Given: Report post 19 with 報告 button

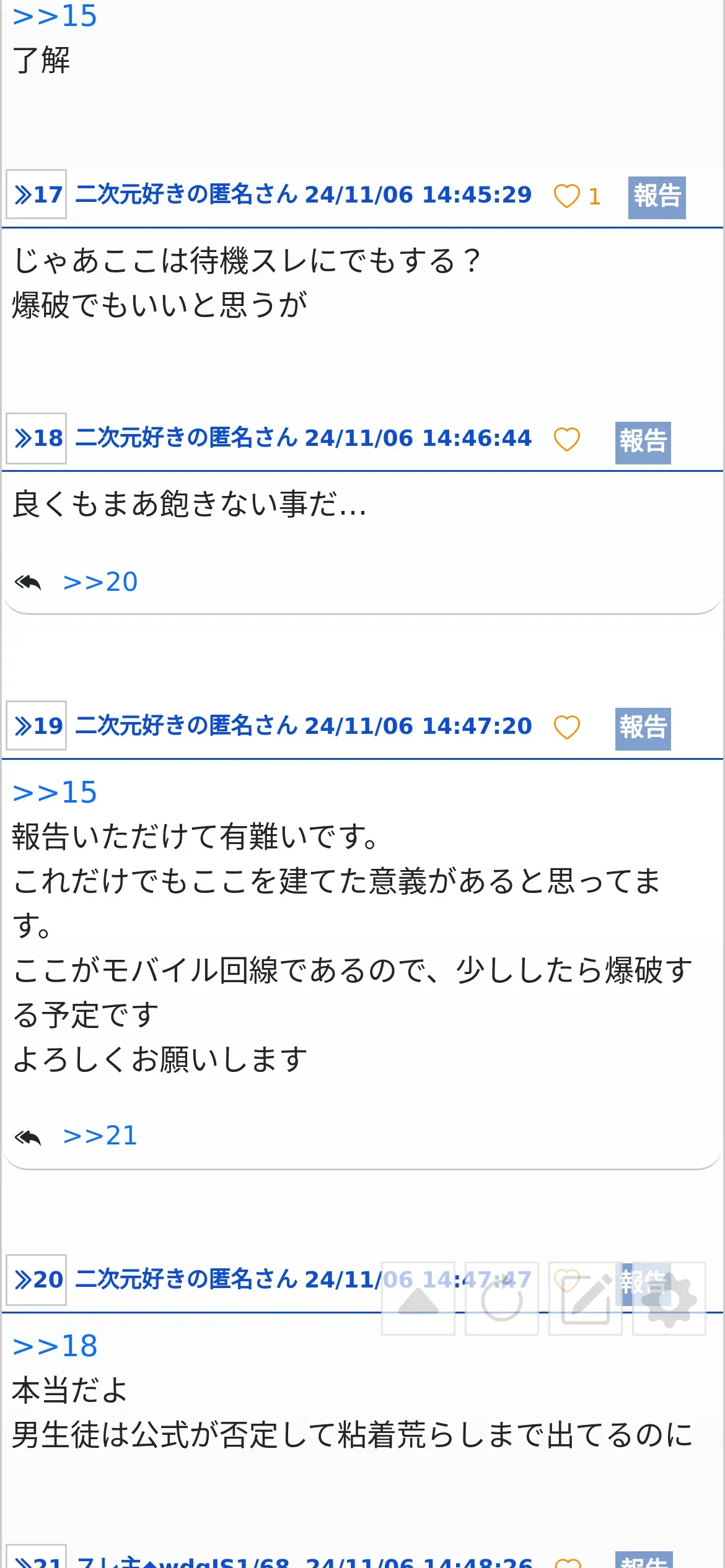Looking at the screenshot, I should pos(643,729).
